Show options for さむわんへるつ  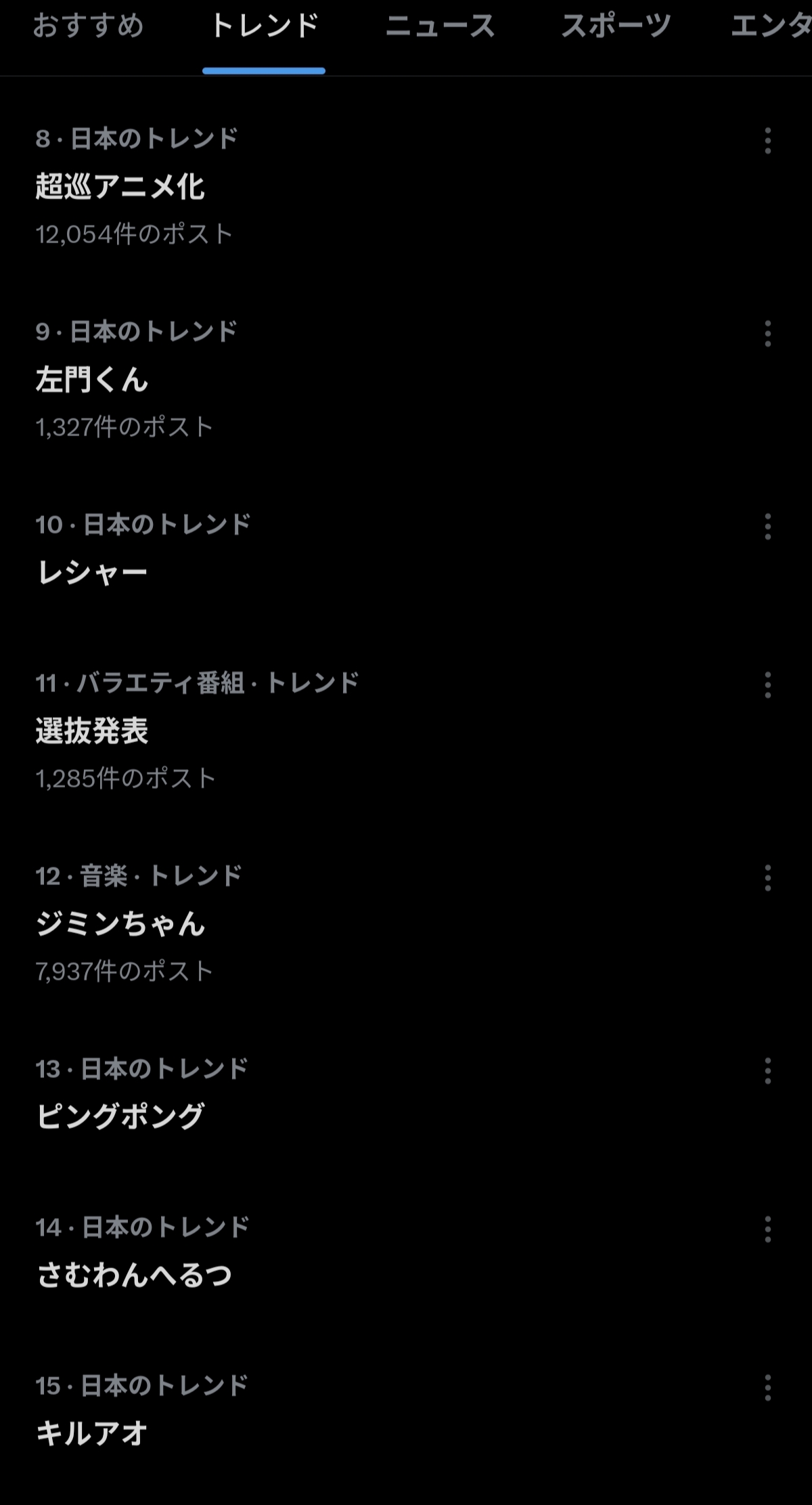pos(767,1229)
